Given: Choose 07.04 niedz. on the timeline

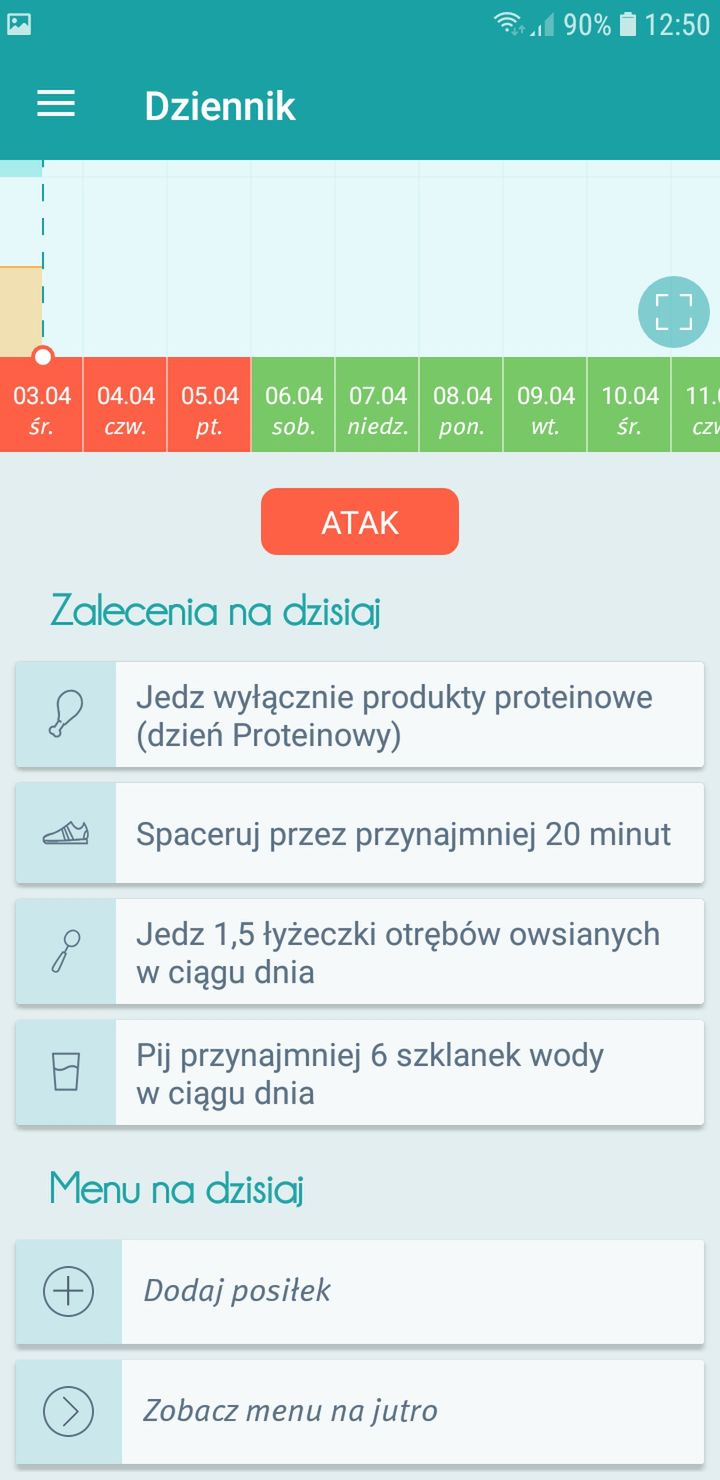Looking at the screenshot, I should tap(378, 405).
